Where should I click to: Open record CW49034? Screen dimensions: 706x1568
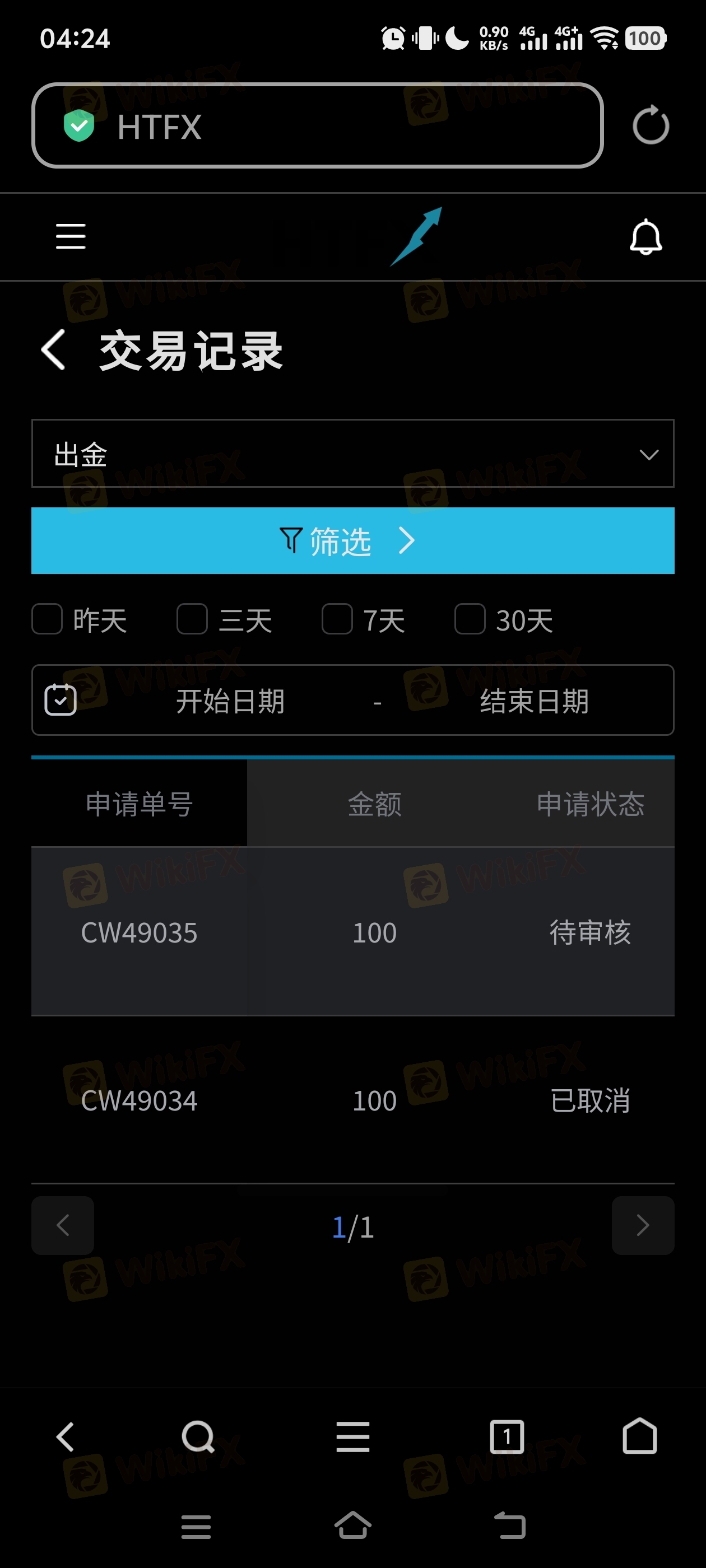click(x=139, y=1100)
